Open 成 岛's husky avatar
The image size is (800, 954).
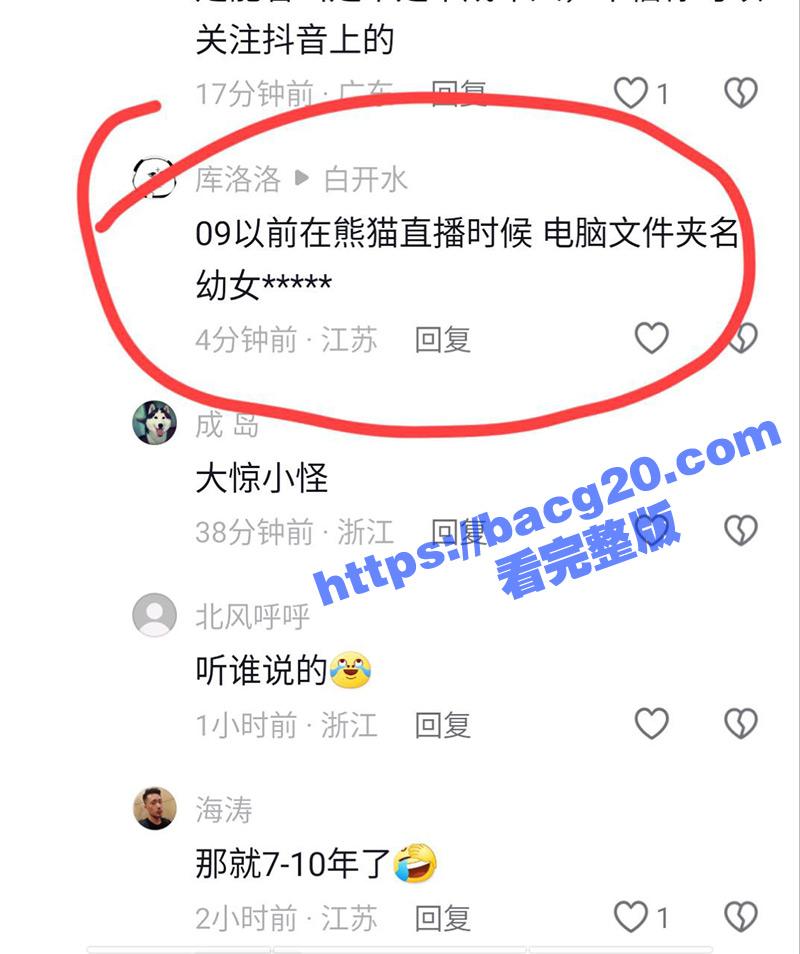[x=155, y=423]
